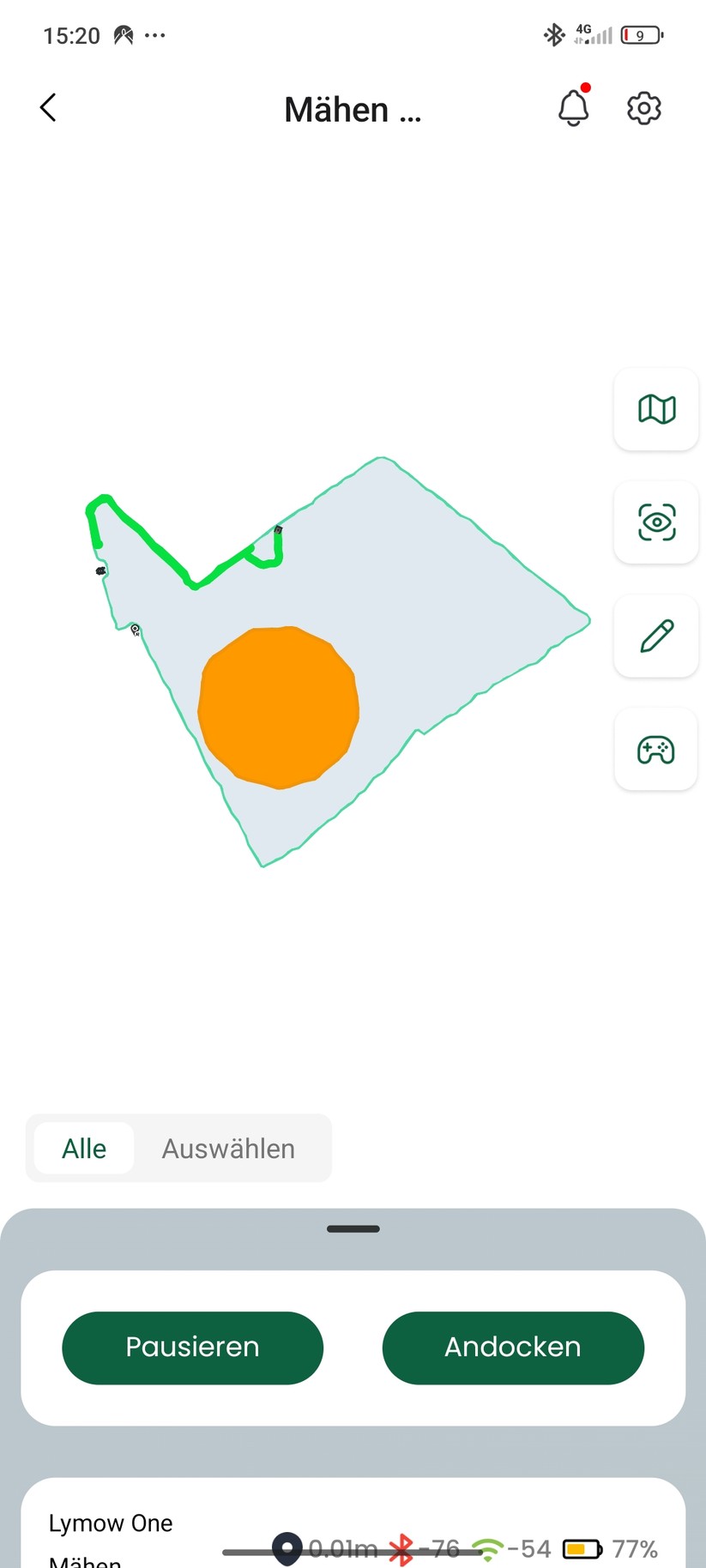Edit the map with the pencil button
706x1568 pixels.
(656, 636)
